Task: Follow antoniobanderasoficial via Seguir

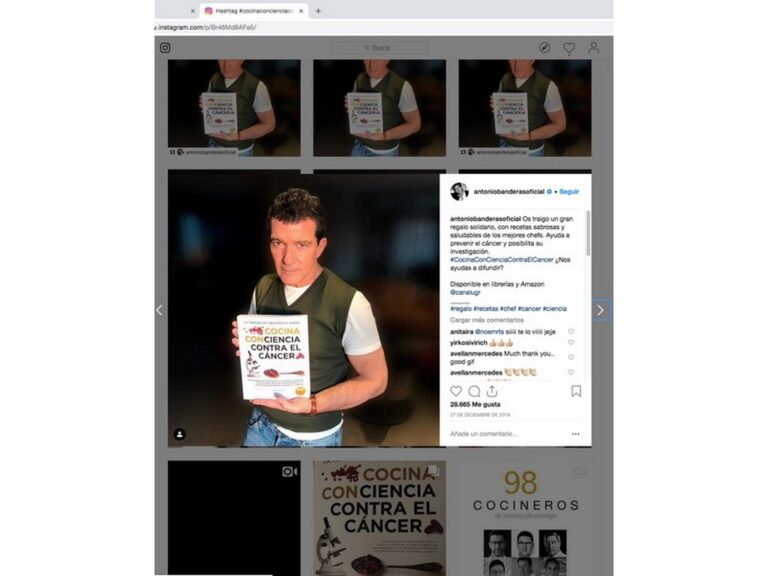Action: 569,190
